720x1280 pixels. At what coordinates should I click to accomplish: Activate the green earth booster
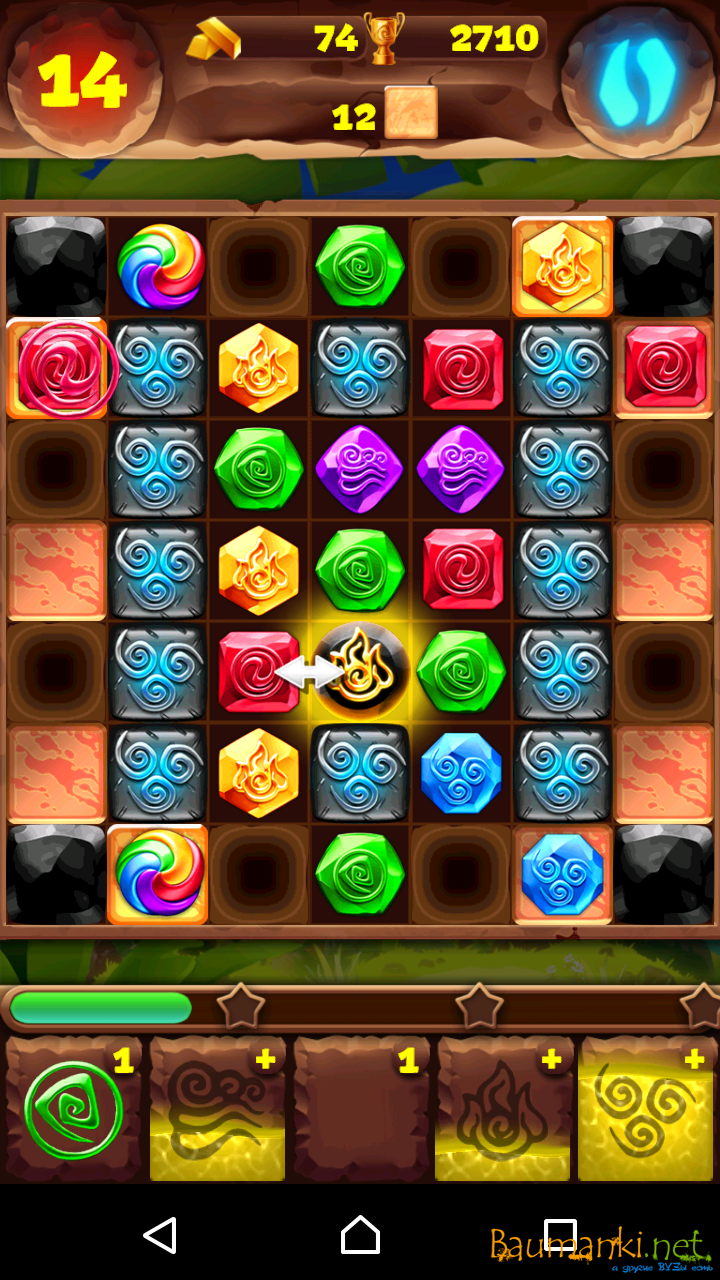tap(74, 1111)
